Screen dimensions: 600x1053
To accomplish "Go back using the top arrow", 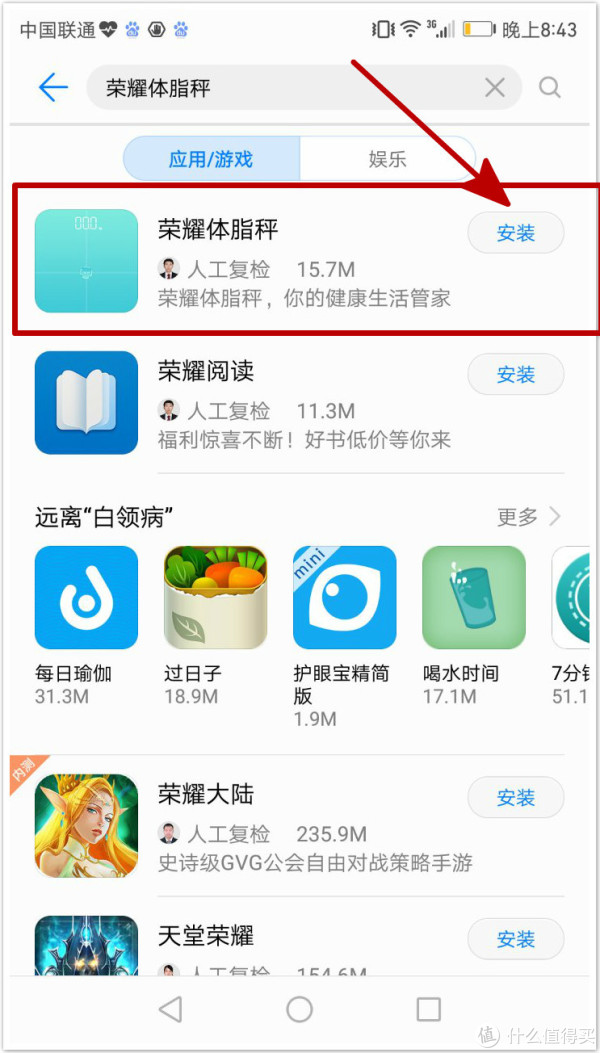I will click(x=52, y=88).
